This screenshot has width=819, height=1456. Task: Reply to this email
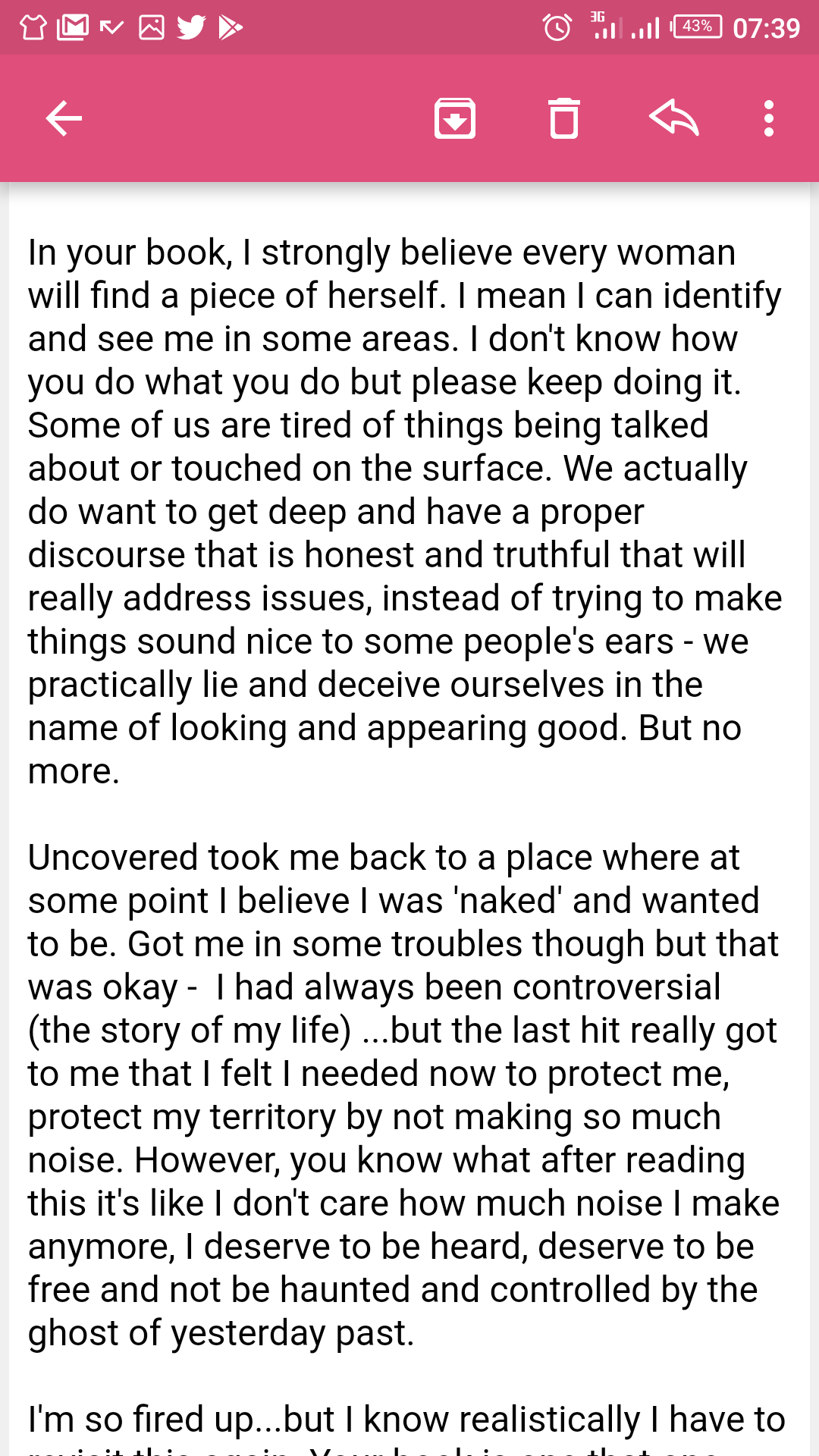point(673,119)
